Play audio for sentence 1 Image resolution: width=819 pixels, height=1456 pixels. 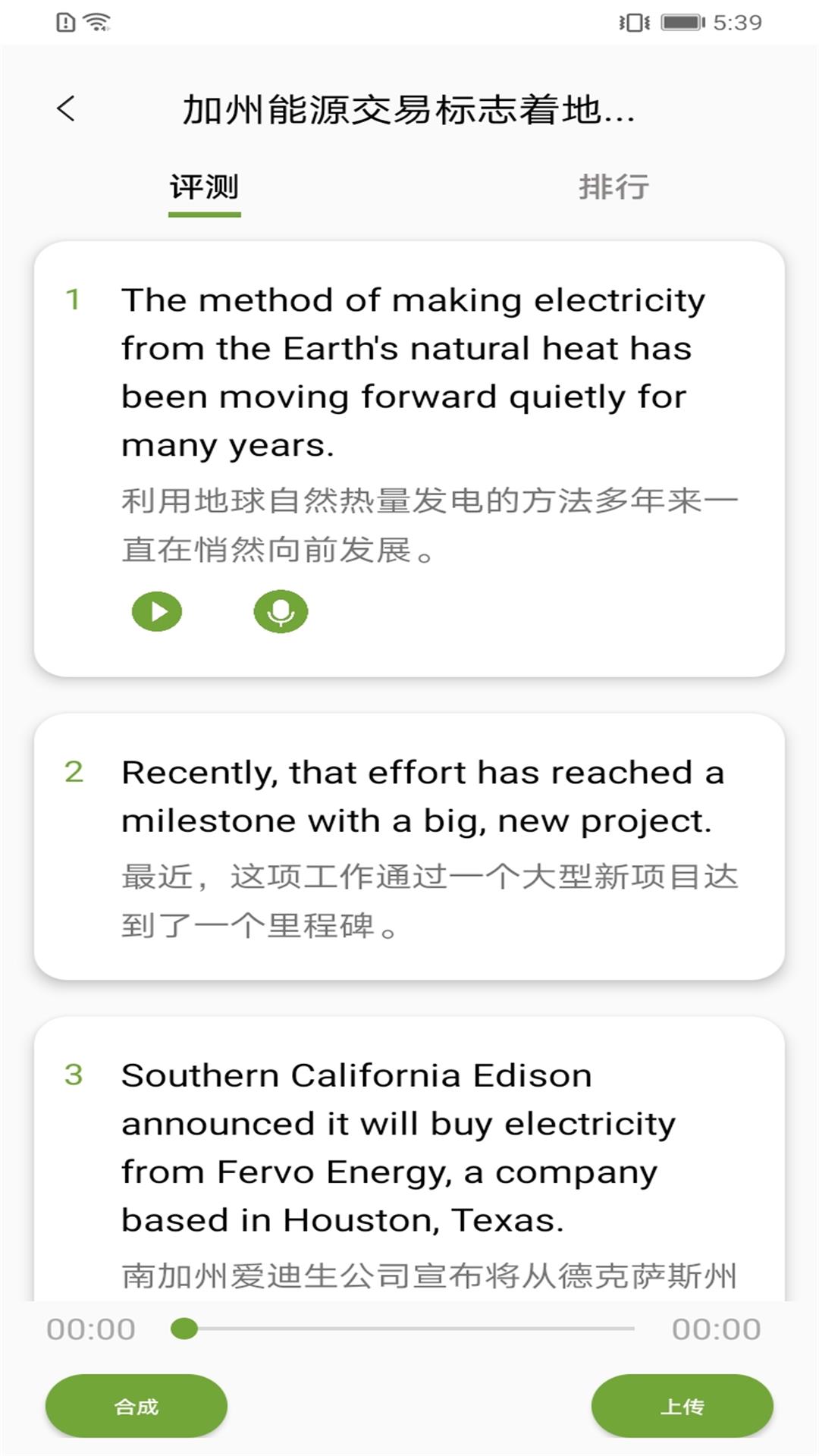(157, 611)
